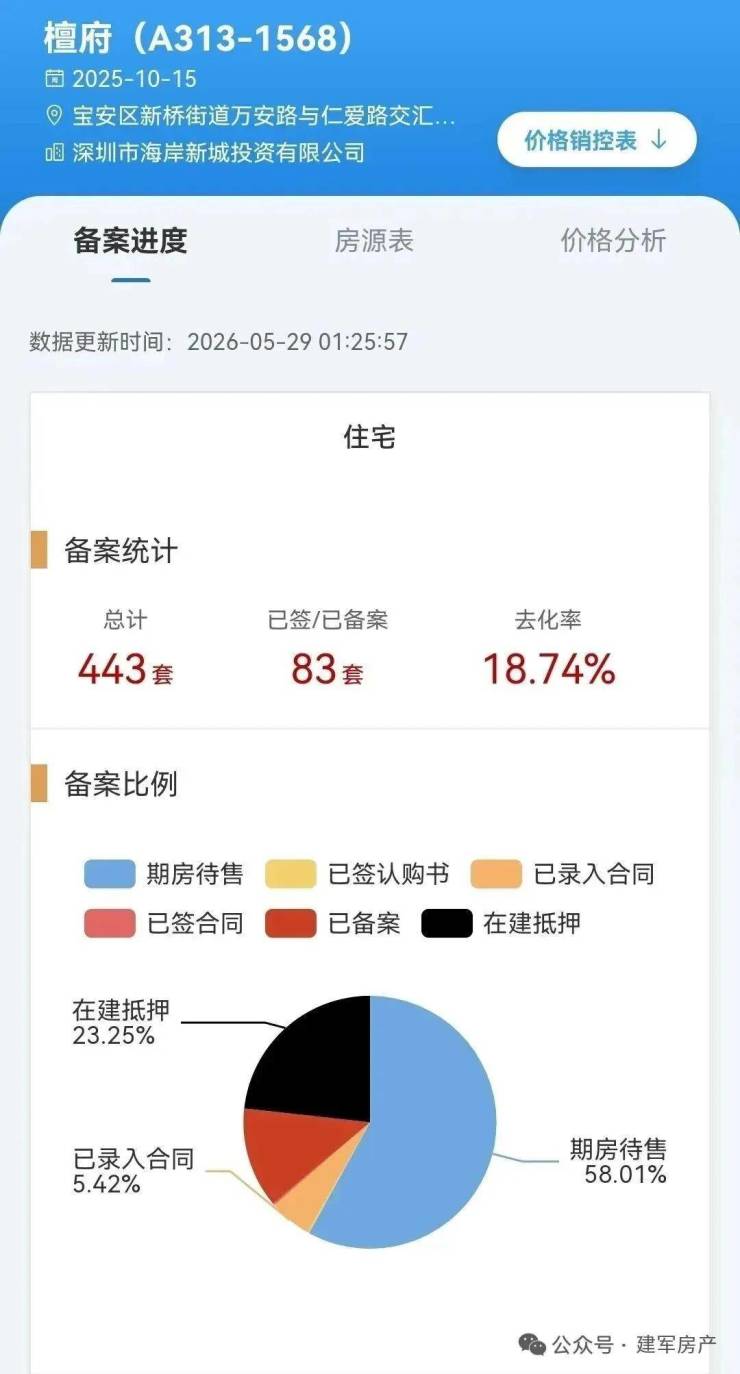Toggle the 已录入合同 legend item

(x=563, y=874)
